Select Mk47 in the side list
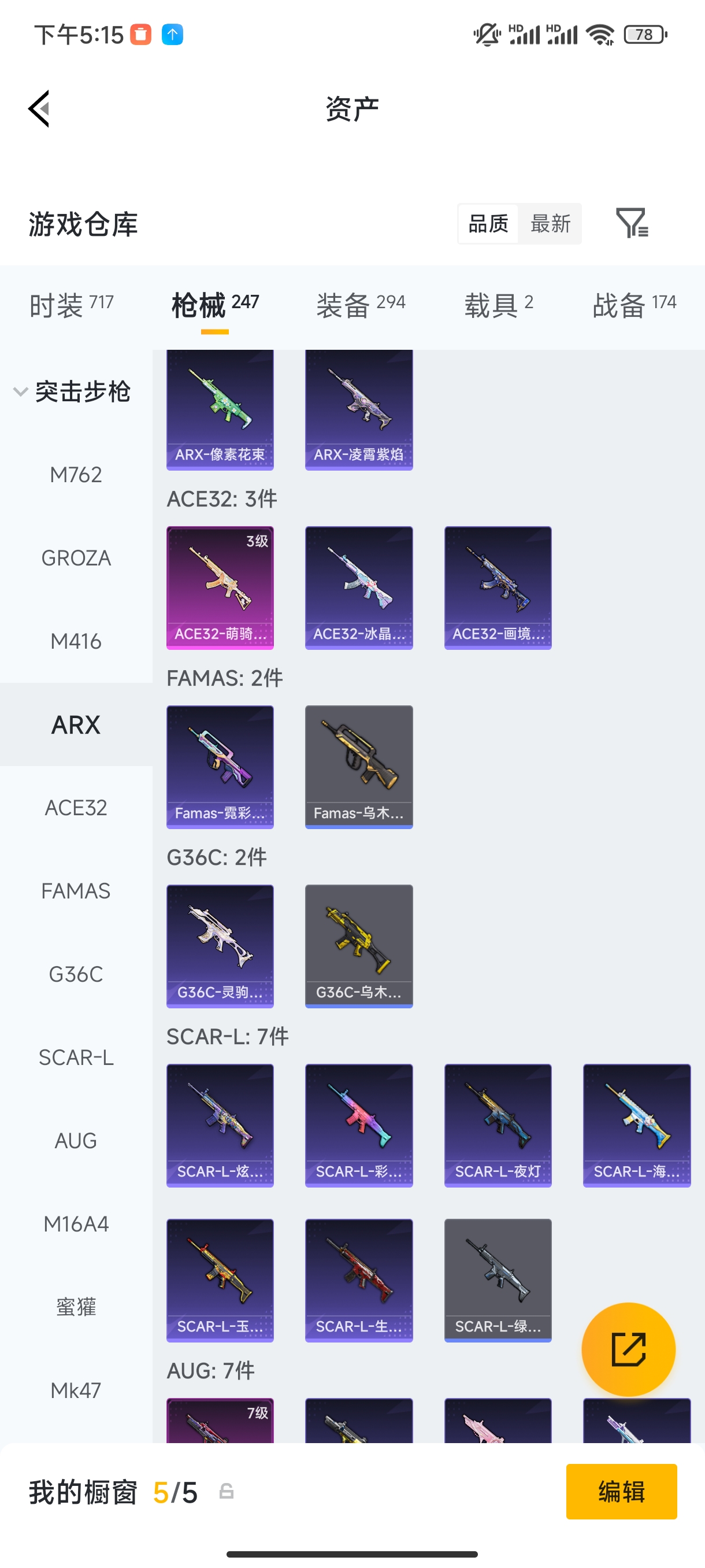This screenshot has width=705, height=1568. click(x=76, y=1391)
